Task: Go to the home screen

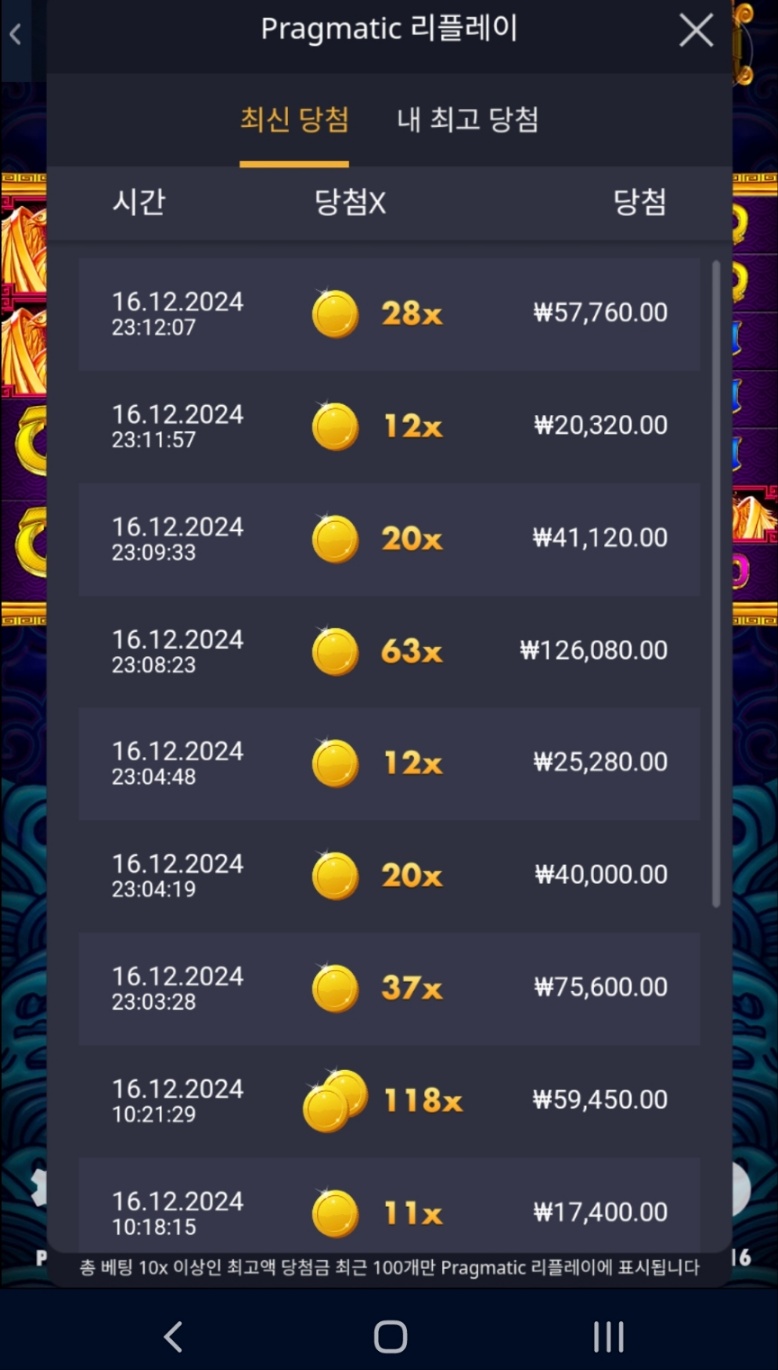Action: point(390,1336)
